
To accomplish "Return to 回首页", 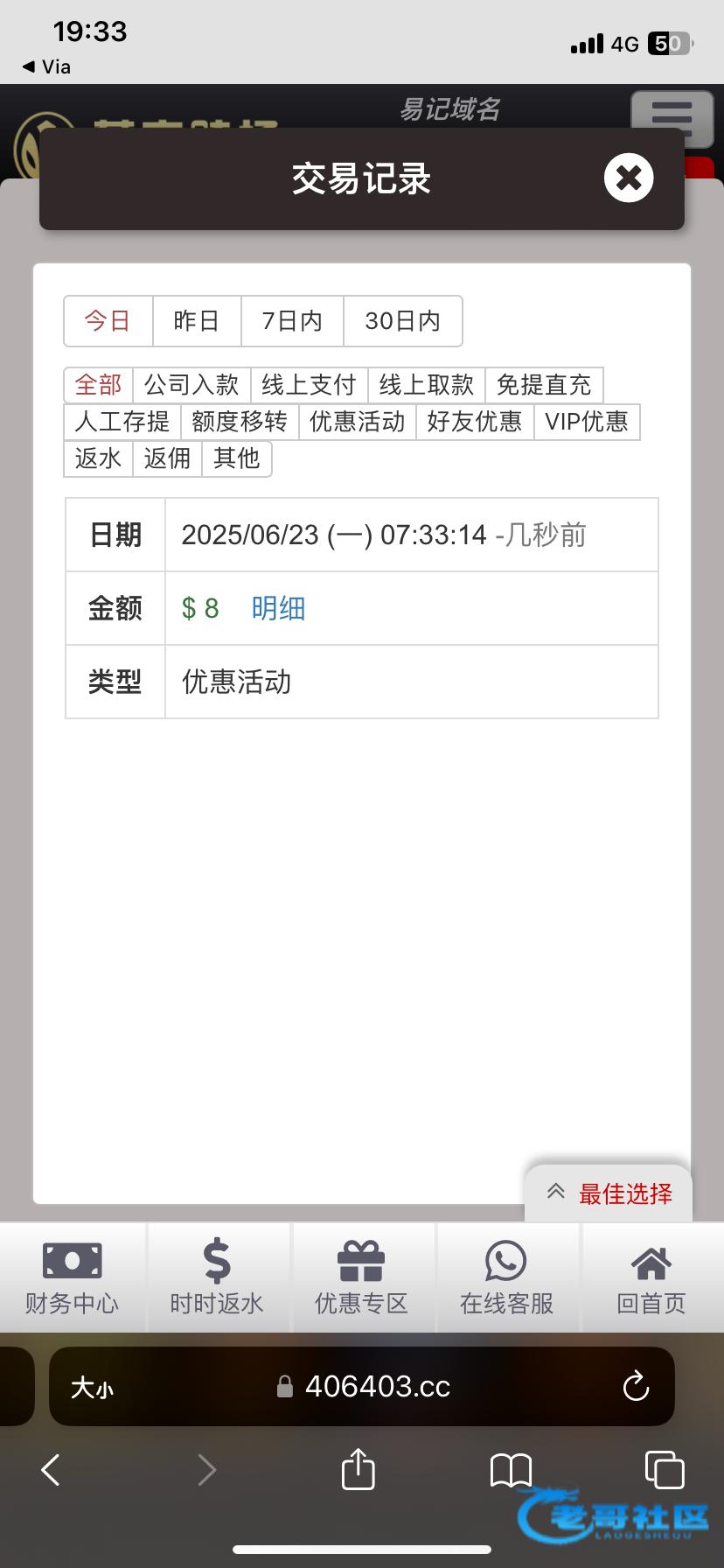I will coord(651,1277).
